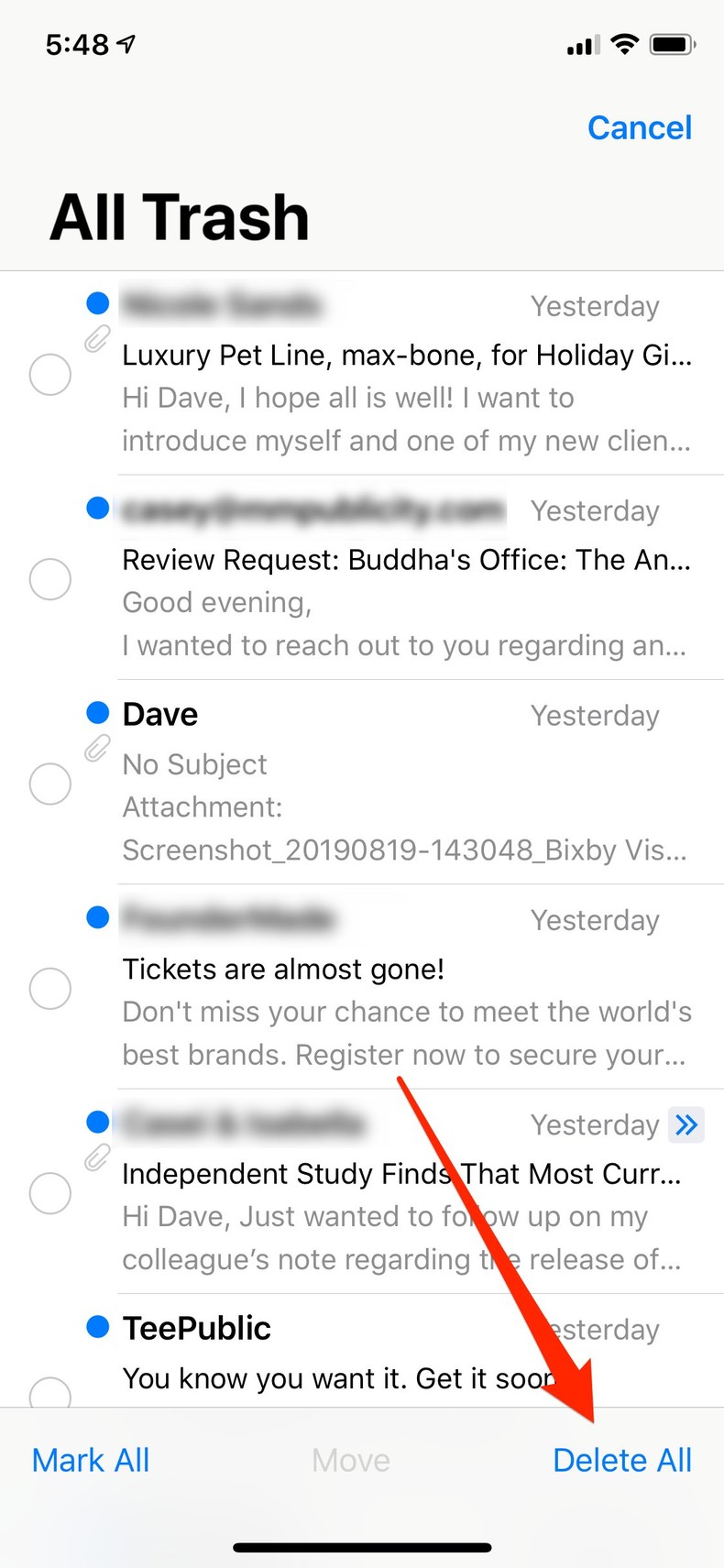
Task: Cancel the edit selection mode
Action: [x=639, y=128]
